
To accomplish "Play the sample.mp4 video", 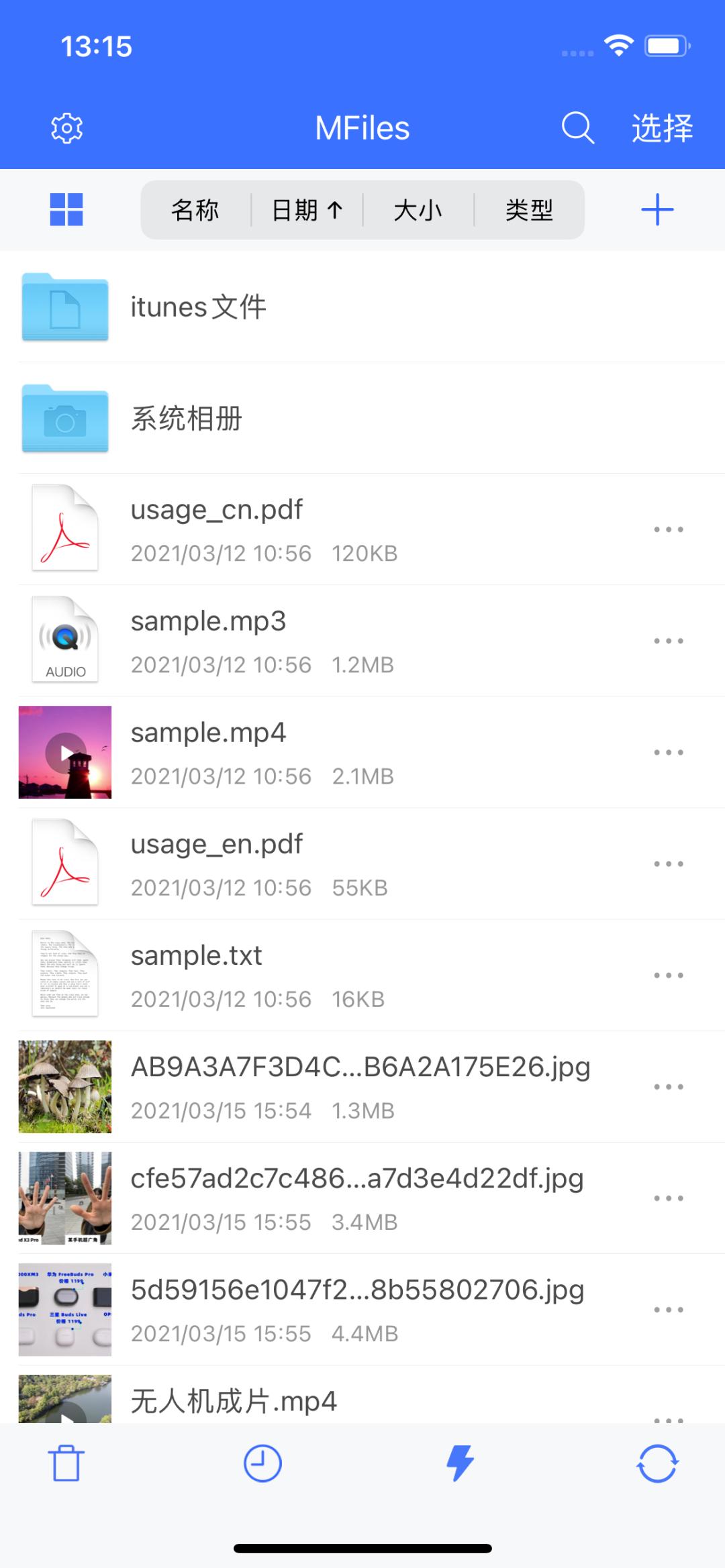I will (x=65, y=752).
